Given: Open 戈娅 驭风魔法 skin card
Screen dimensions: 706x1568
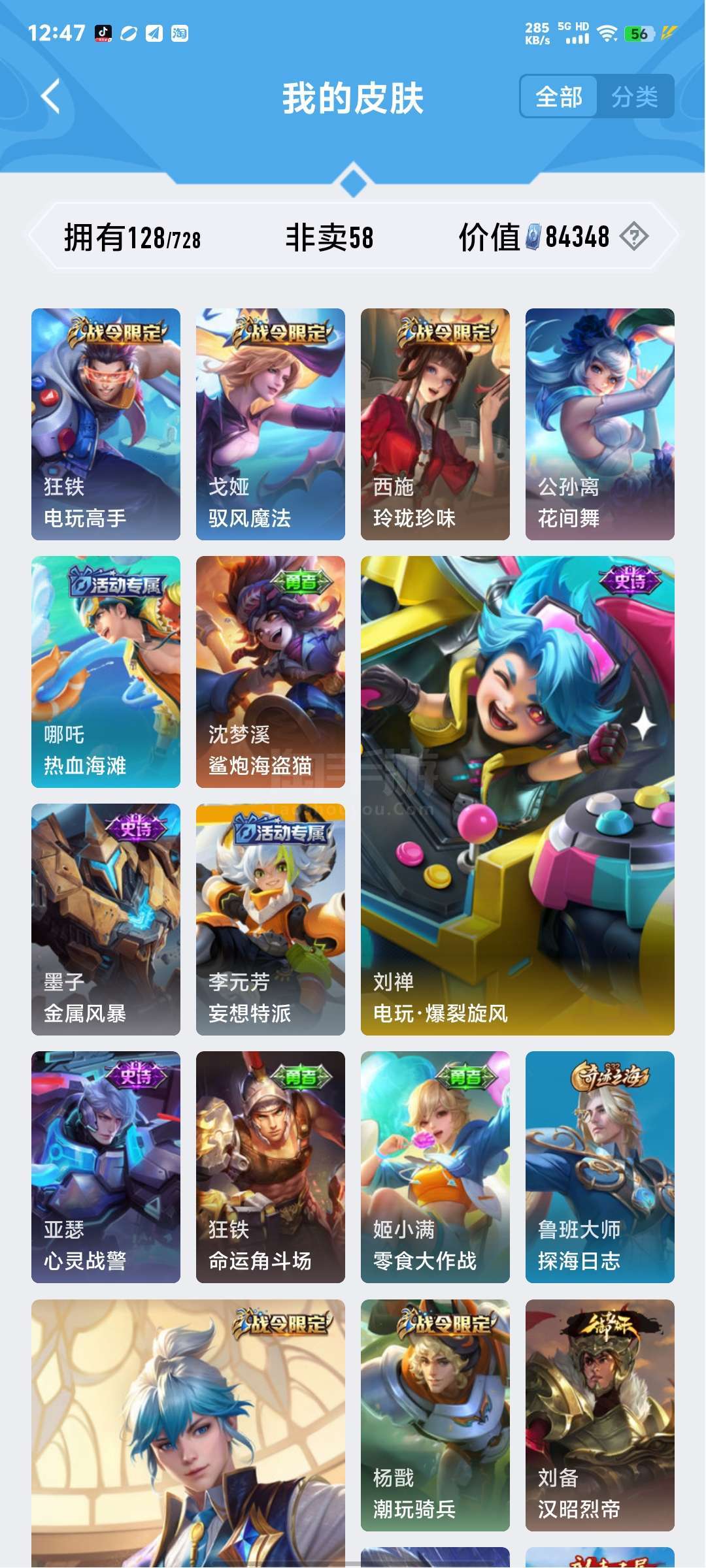Looking at the screenshot, I should (x=271, y=424).
